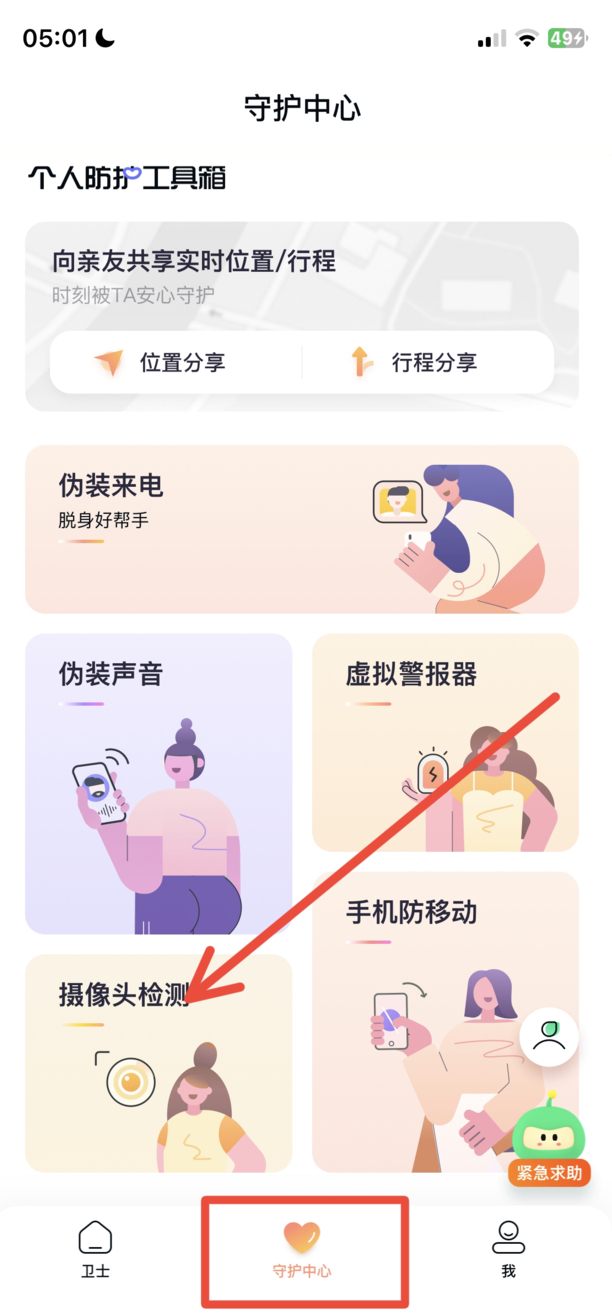Open the 伪装声音 voice disguise card

tap(158, 784)
